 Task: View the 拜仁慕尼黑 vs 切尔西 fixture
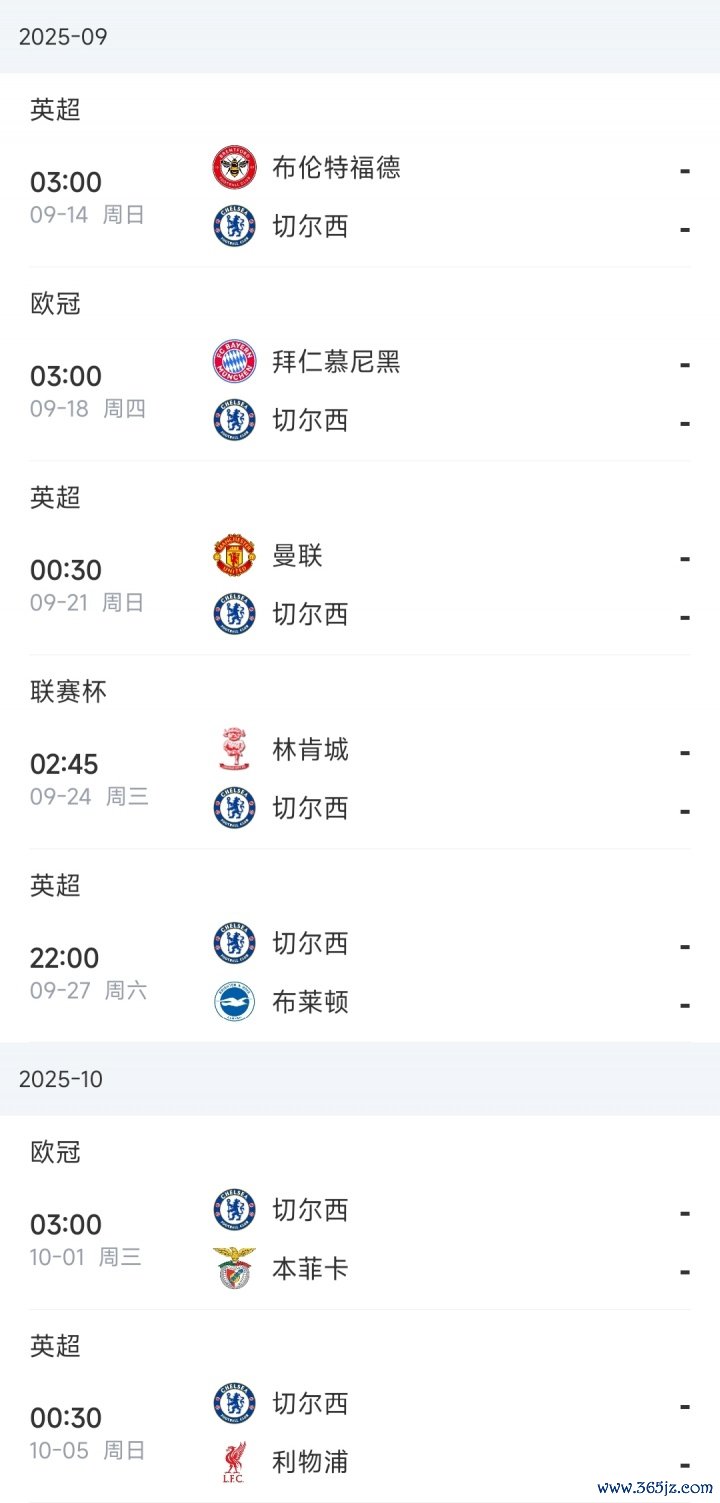tap(360, 391)
